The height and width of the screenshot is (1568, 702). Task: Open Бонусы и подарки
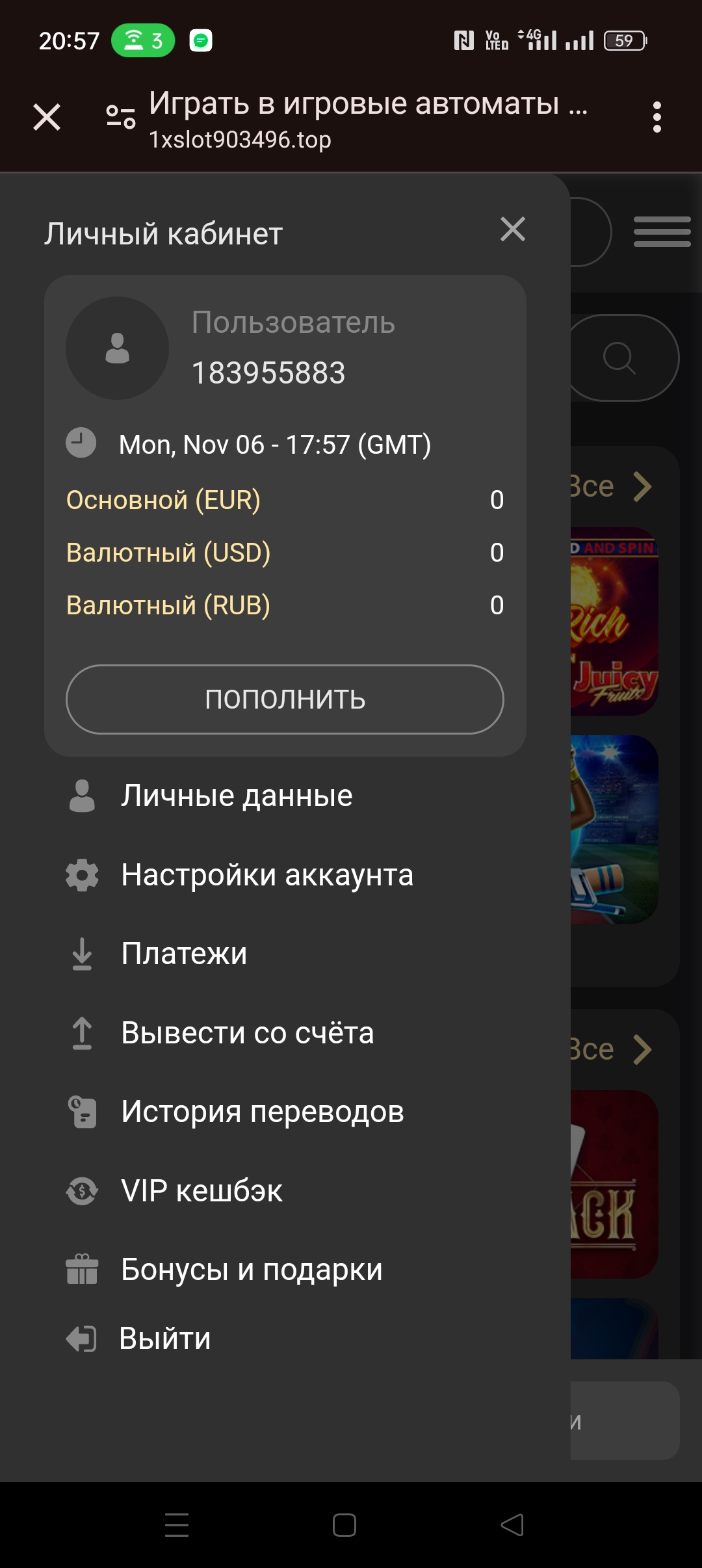252,1270
